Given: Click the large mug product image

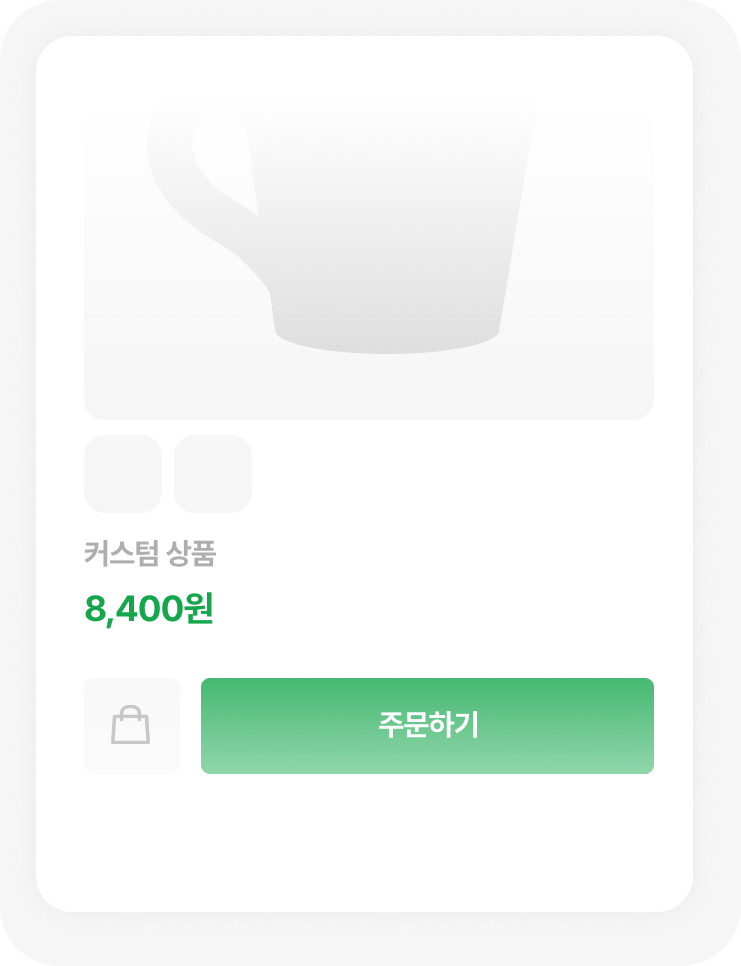Looking at the screenshot, I should coord(369,258).
